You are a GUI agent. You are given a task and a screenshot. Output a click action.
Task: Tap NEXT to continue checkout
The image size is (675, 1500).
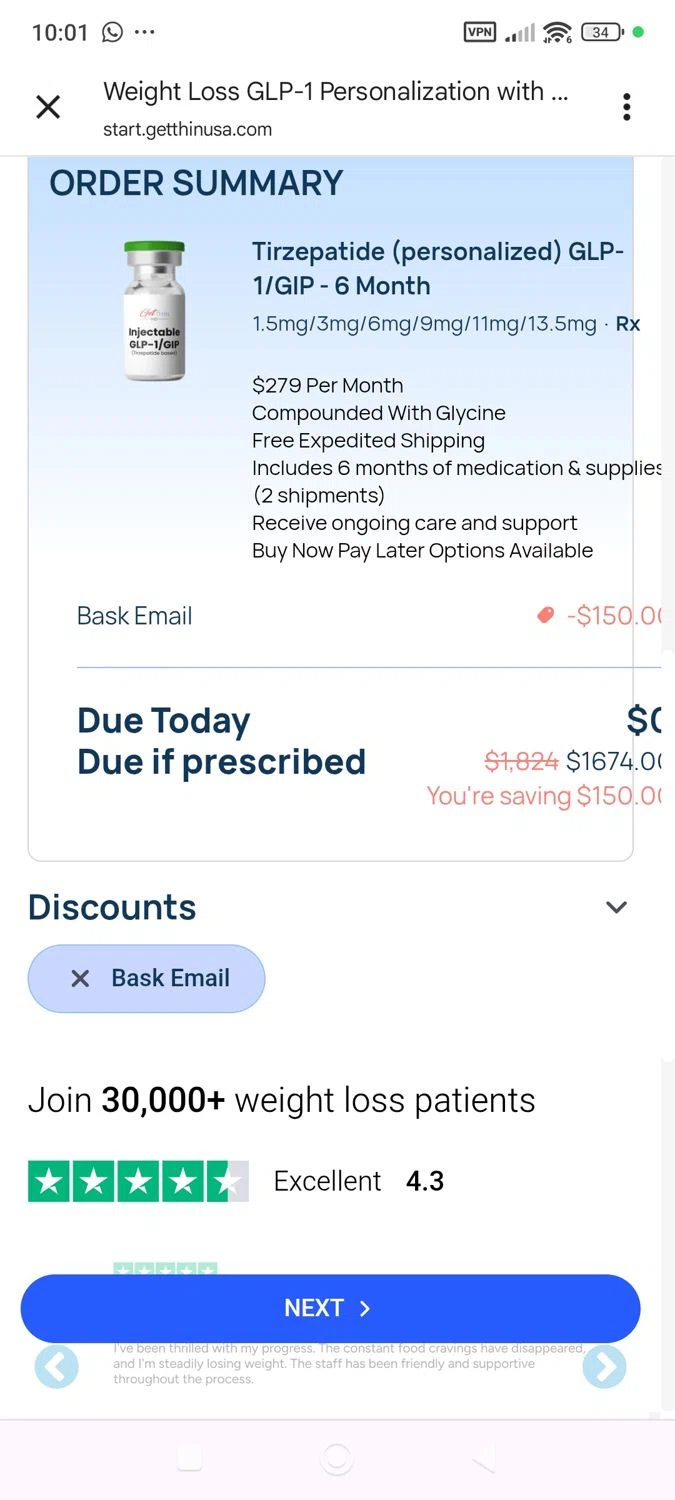(330, 1308)
